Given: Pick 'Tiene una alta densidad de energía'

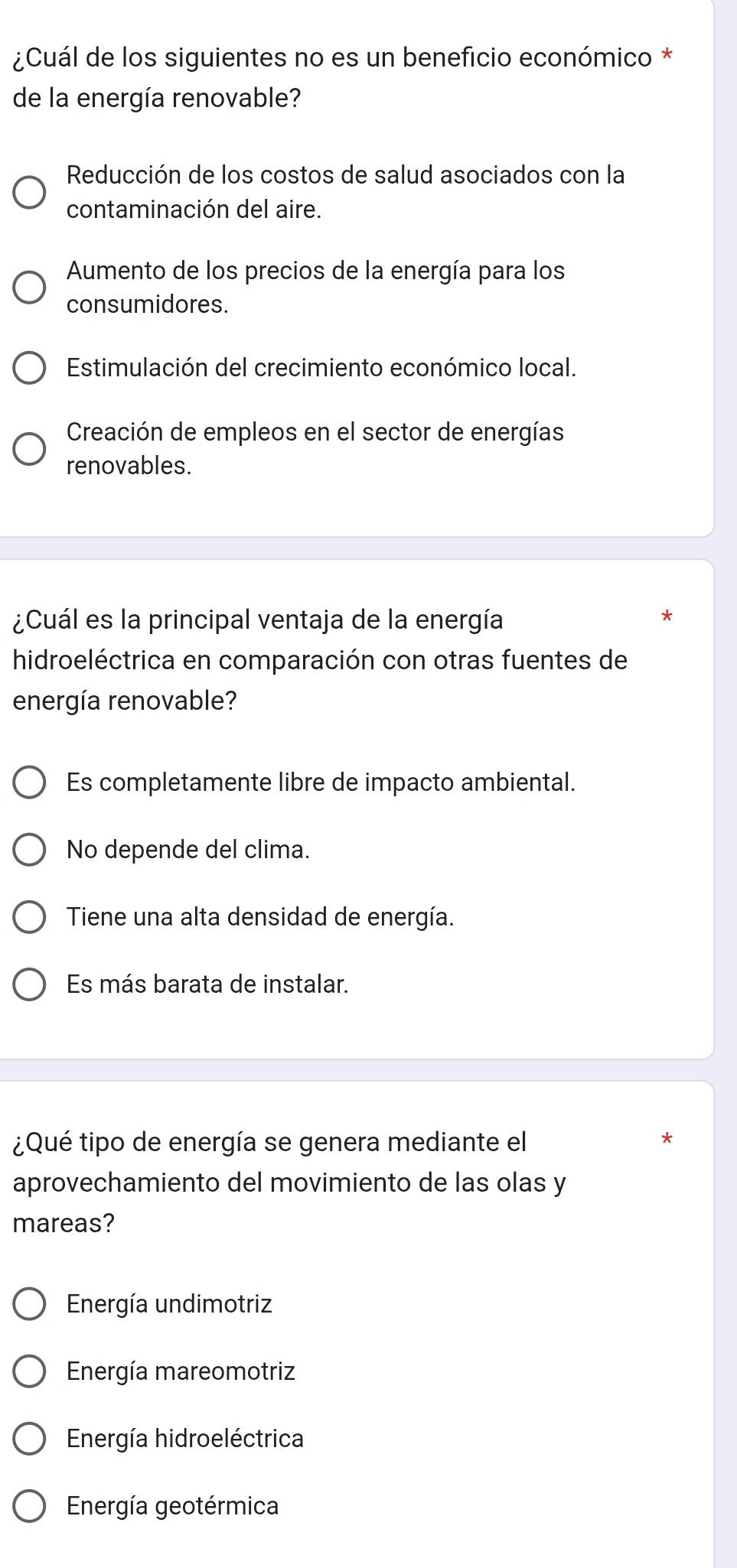Looking at the screenshot, I should point(30,917).
